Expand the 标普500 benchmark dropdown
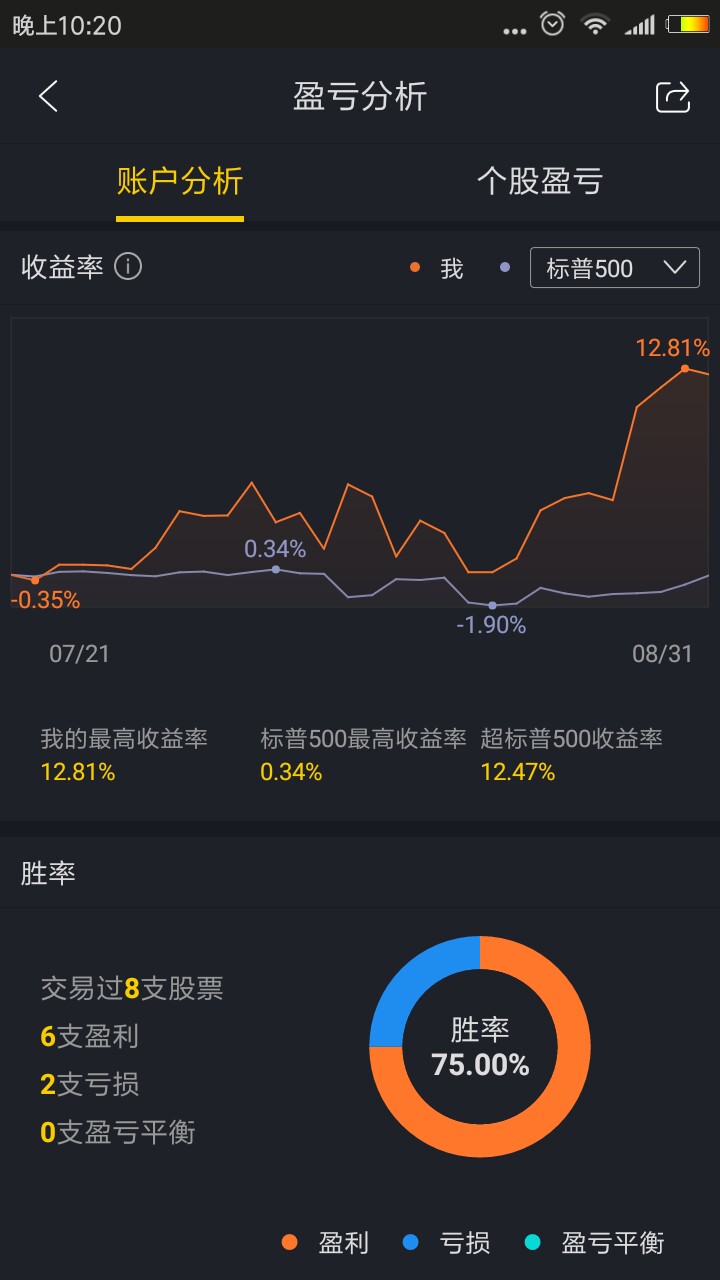The width and height of the screenshot is (720, 1280). coord(614,267)
